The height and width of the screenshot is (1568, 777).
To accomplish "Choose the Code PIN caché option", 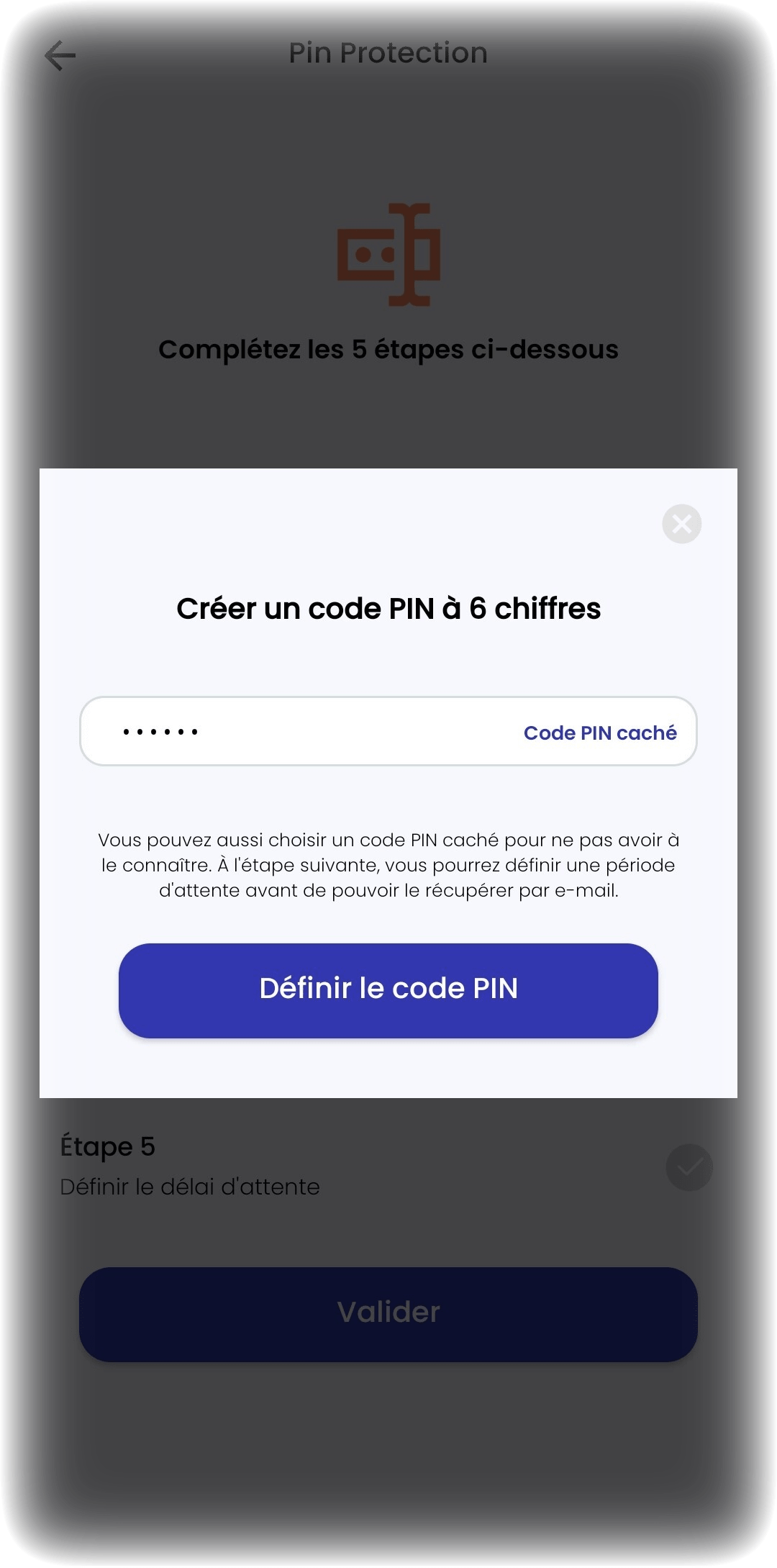I will [600, 733].
